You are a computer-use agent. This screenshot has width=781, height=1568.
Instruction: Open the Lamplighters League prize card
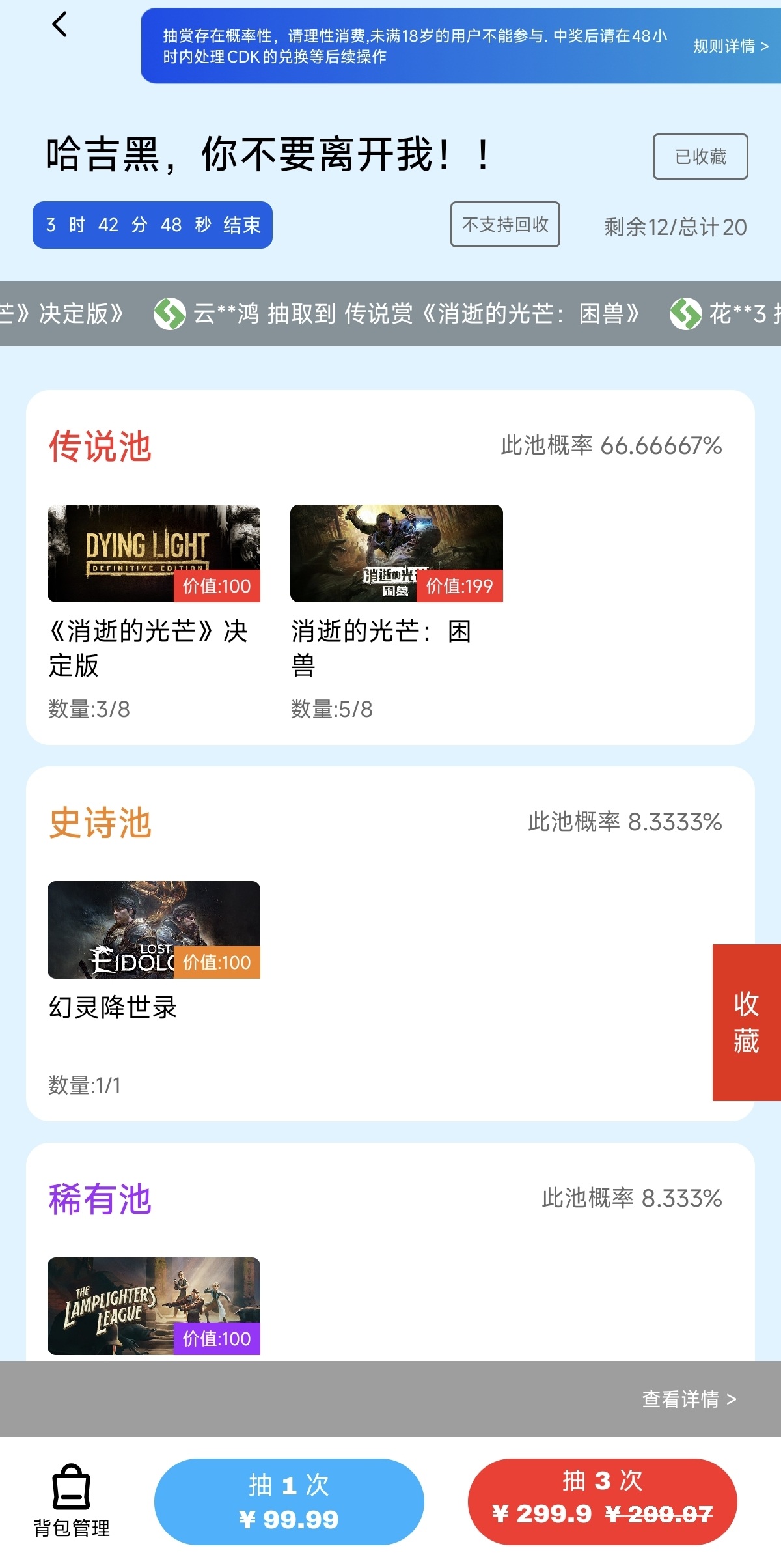(154, 1306)
